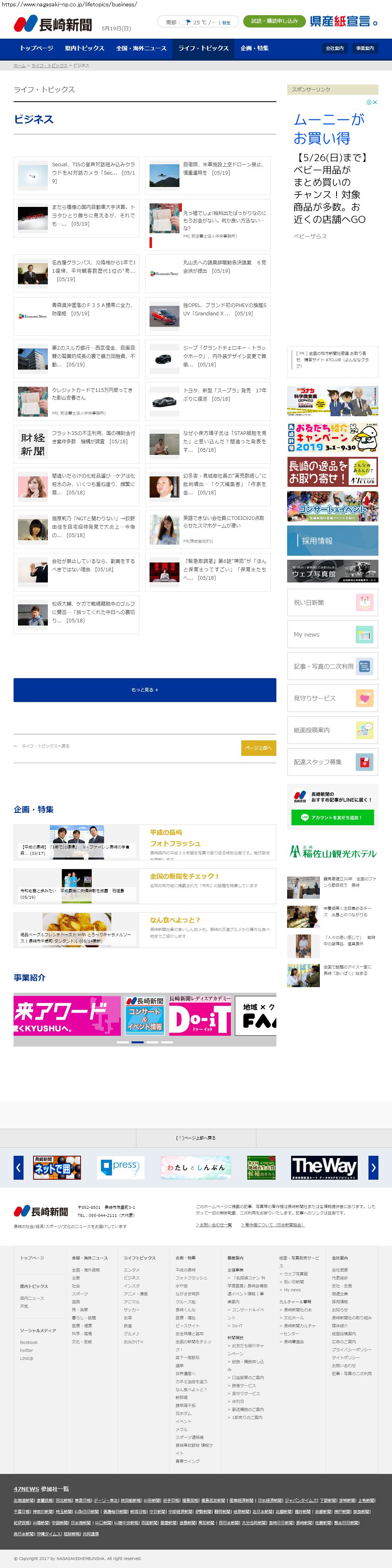Advance the bottom banner carousel with right arrow
Viewport: 392px width, 1568px height.
click(x=373, y=1167)
